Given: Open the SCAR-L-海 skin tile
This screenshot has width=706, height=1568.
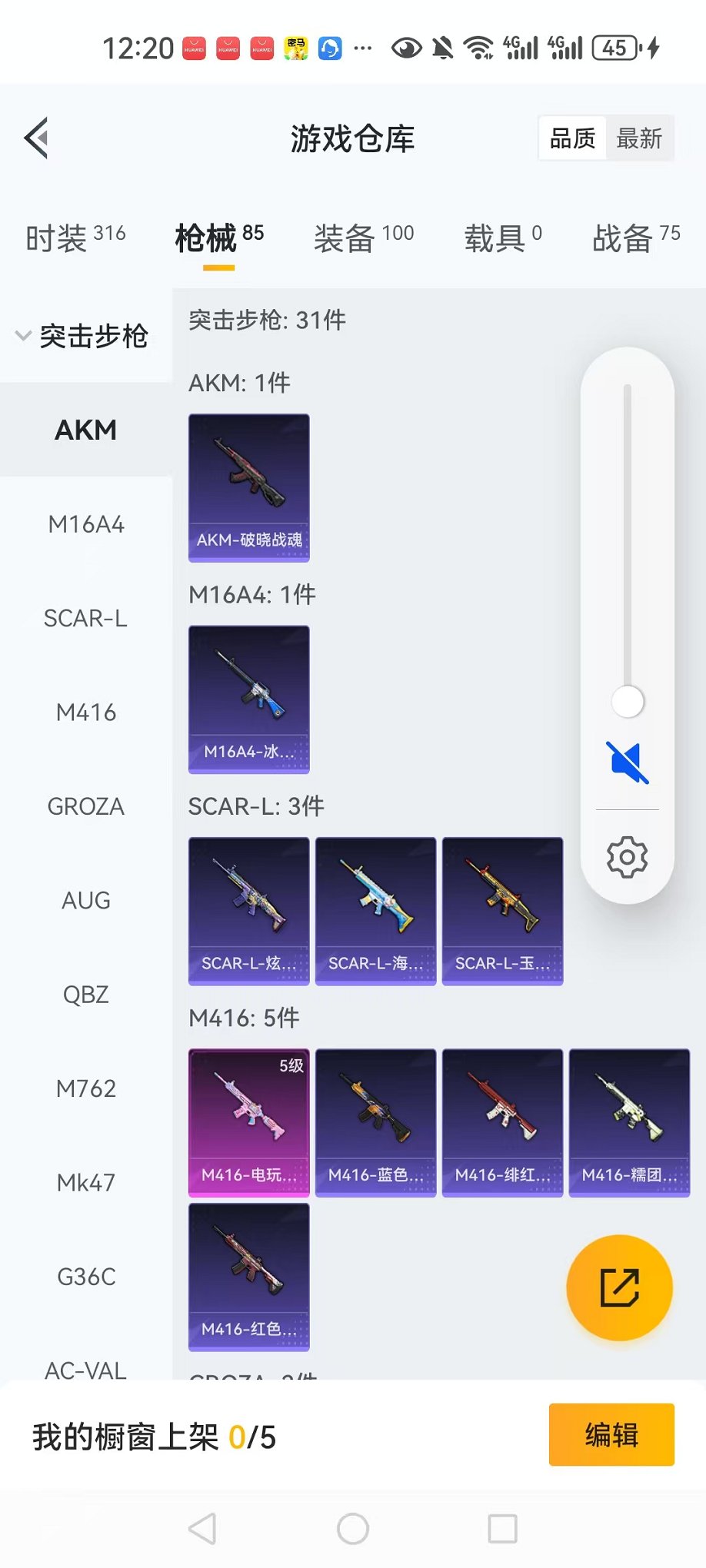Looking at the screenshot, I should [x=376, y=912].
